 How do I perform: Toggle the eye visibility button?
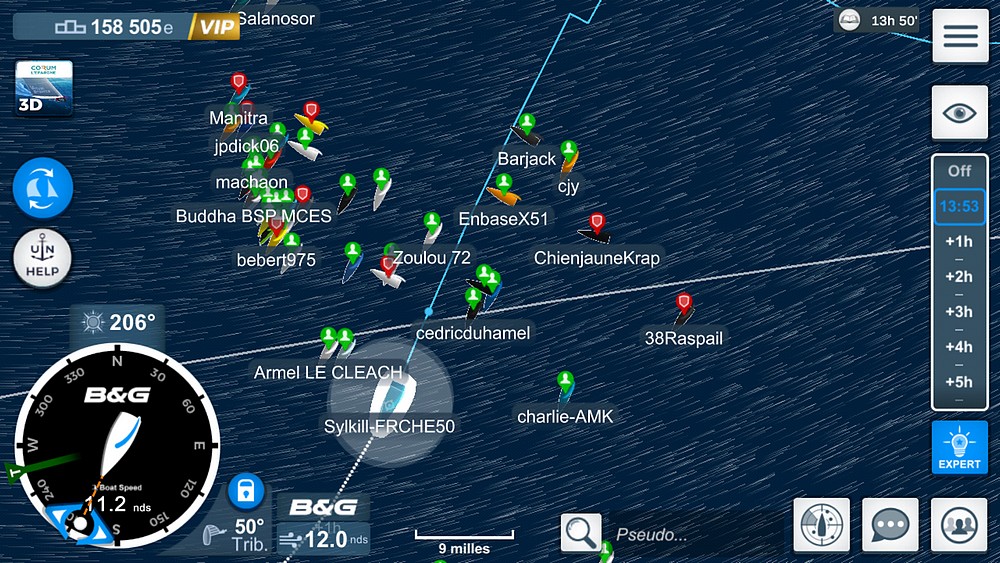960,113
